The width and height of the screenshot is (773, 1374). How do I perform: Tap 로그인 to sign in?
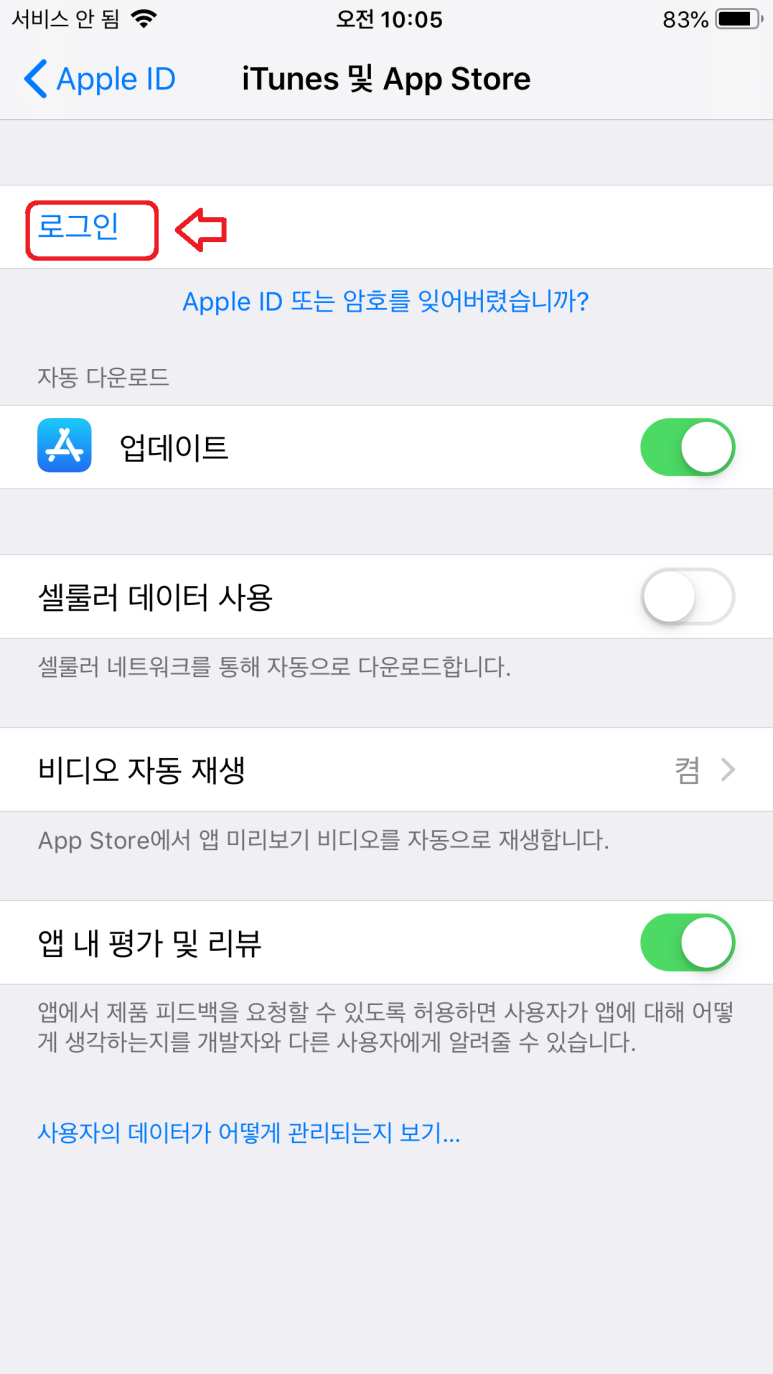click(79, 227)
